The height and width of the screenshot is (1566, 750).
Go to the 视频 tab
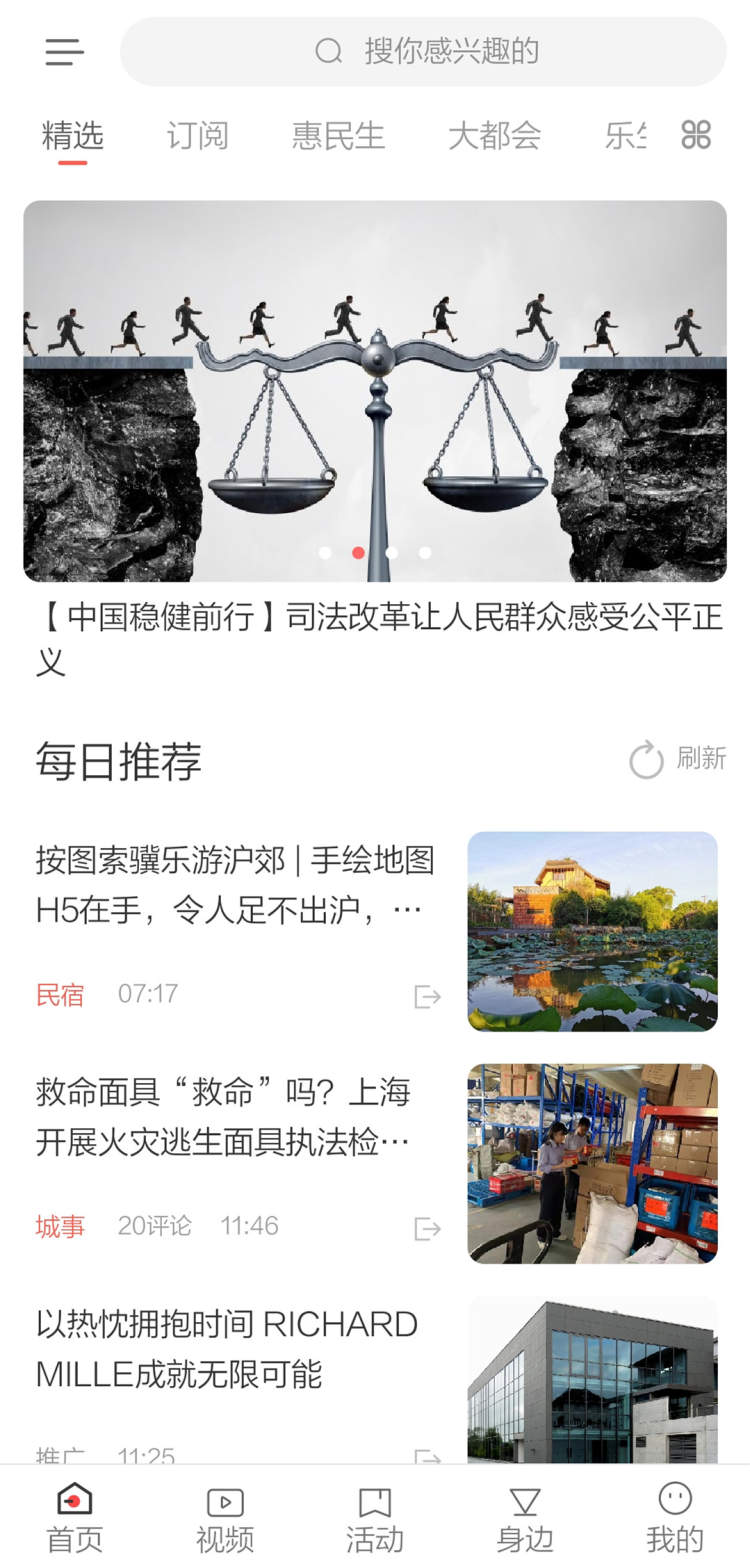tap(225, 1518)
